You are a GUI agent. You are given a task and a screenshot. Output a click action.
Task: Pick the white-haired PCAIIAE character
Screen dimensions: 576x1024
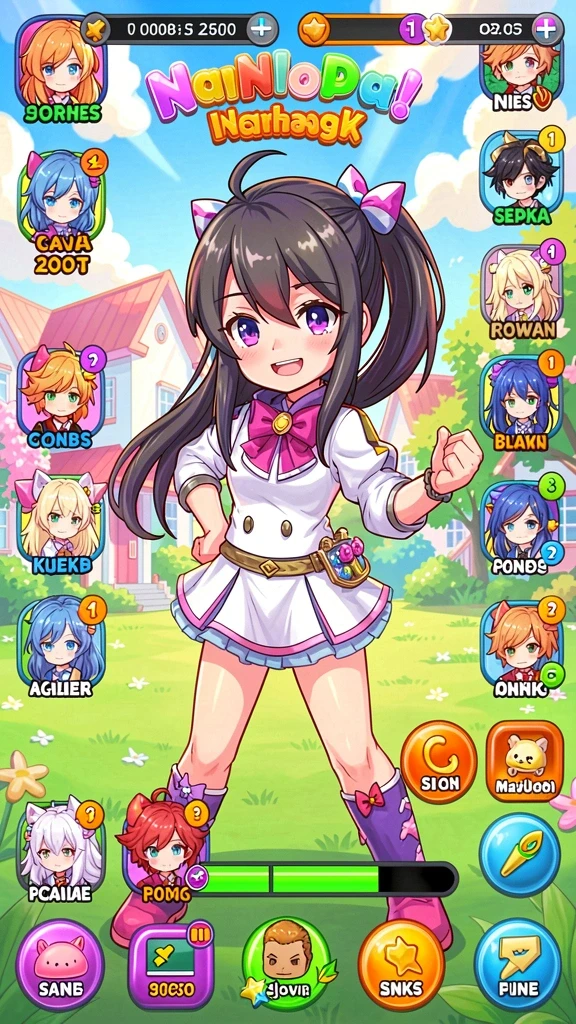(x=60, y=851)
